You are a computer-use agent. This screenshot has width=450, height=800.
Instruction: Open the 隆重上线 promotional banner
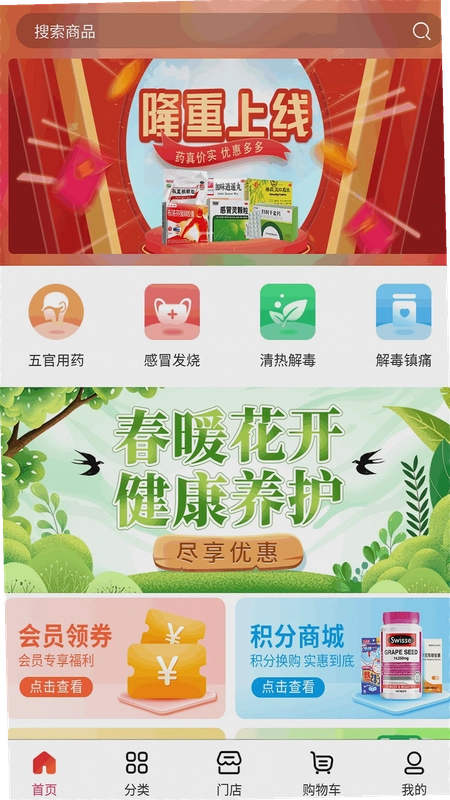pos(226,156)
